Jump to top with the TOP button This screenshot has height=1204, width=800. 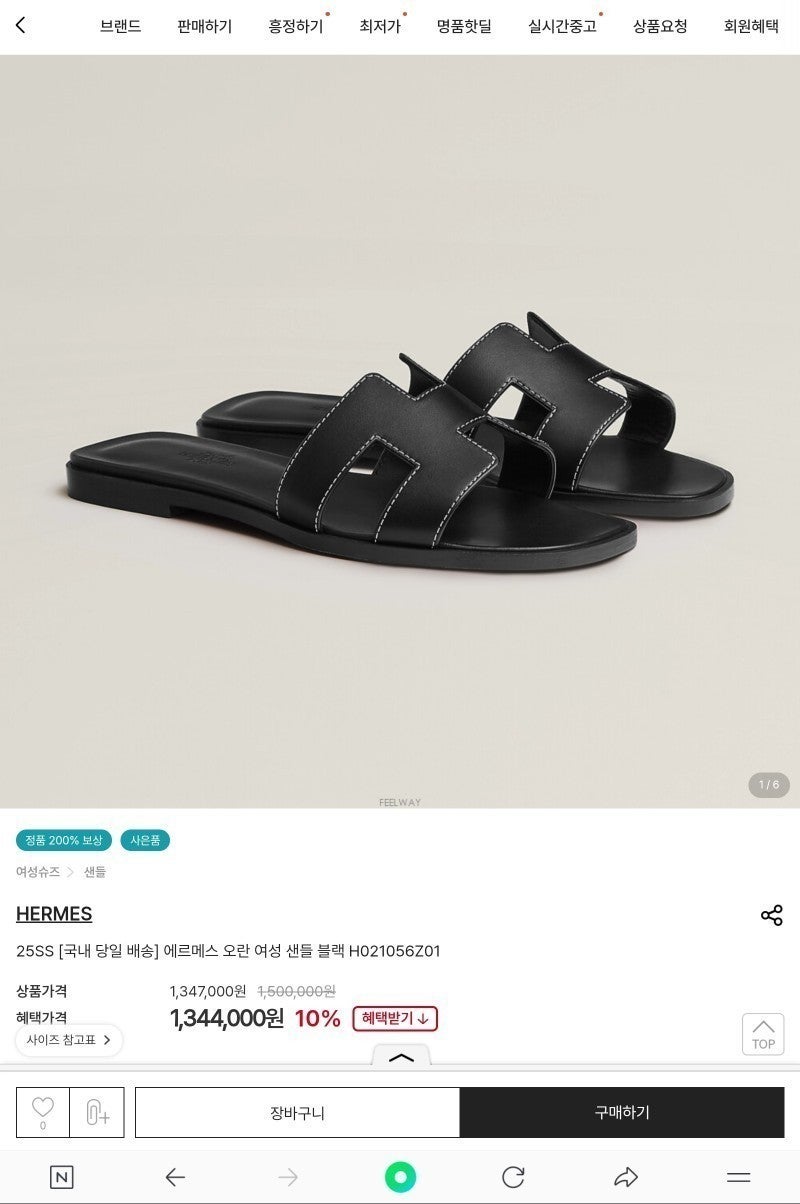(763, 1034)
